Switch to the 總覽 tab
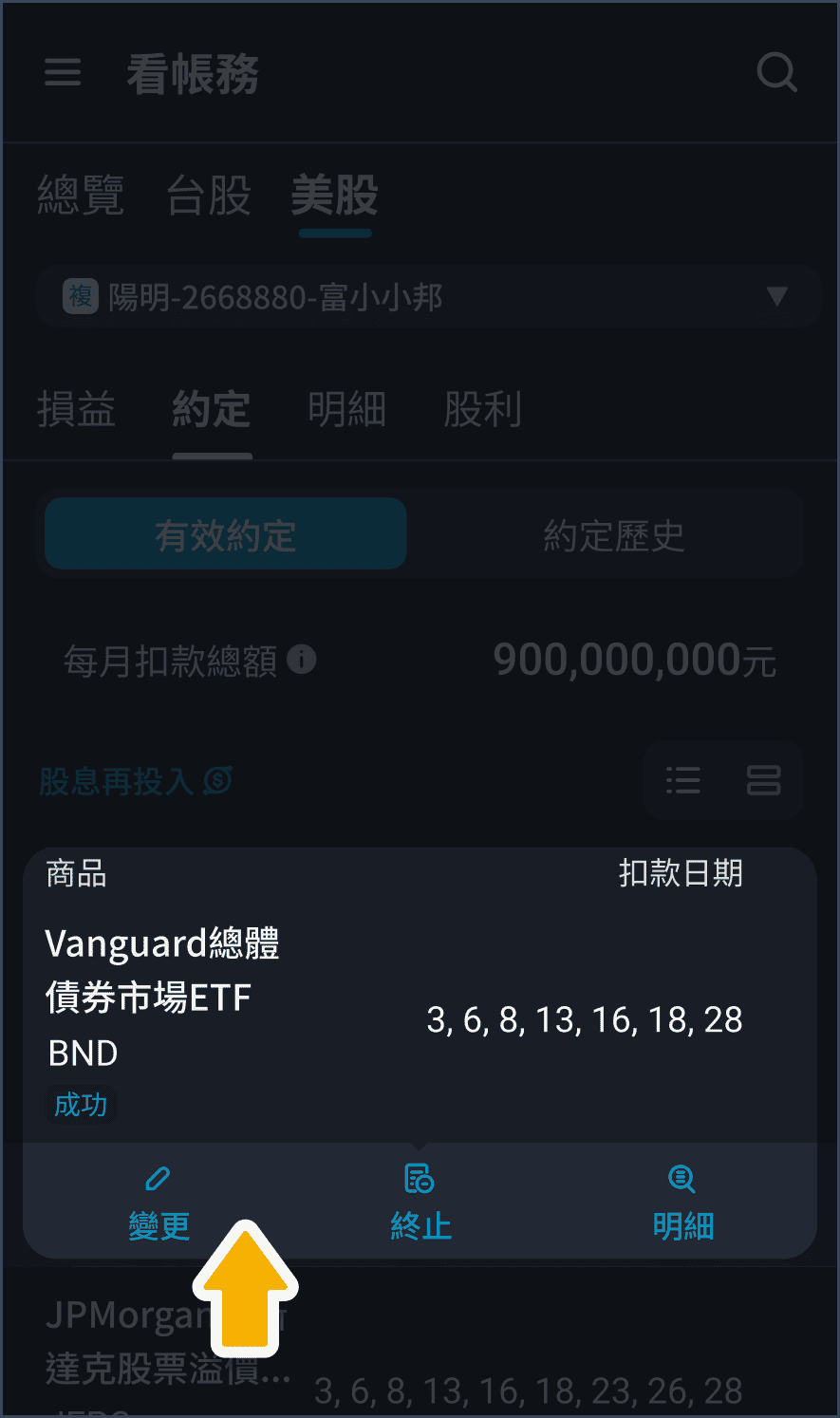Image resolution: width=840 pixels, height=1418 pixels. tap(81, 196)
